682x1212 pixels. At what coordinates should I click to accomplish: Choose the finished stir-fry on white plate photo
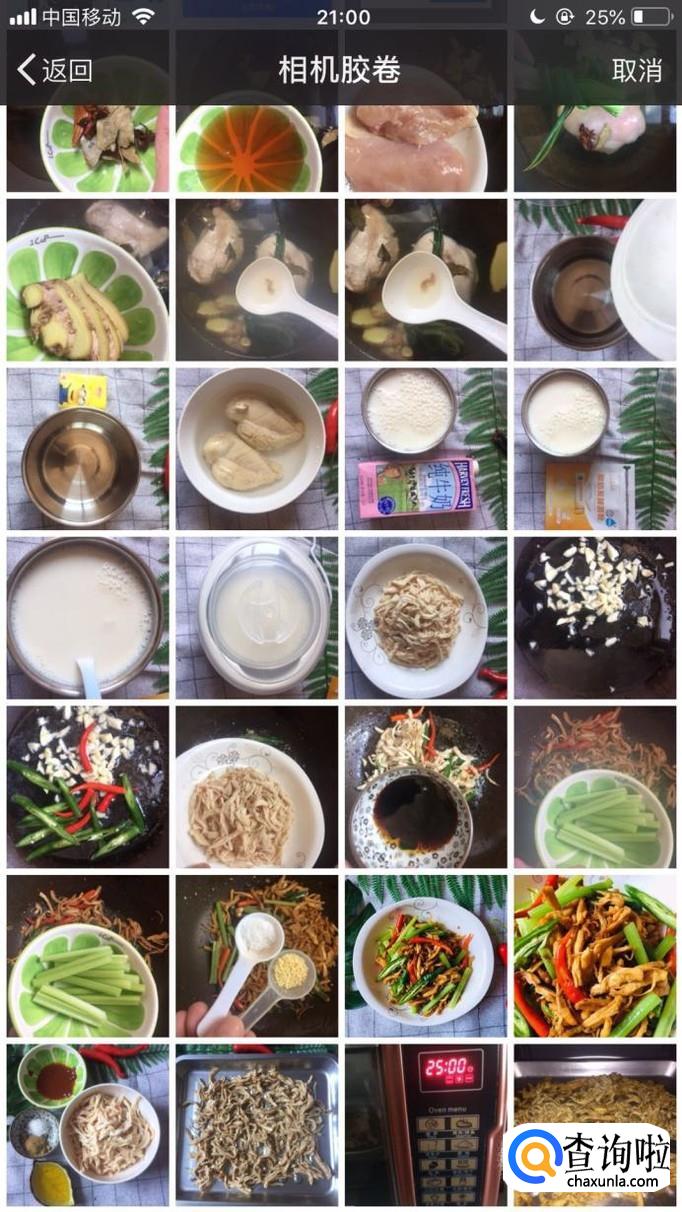(426, 956)
